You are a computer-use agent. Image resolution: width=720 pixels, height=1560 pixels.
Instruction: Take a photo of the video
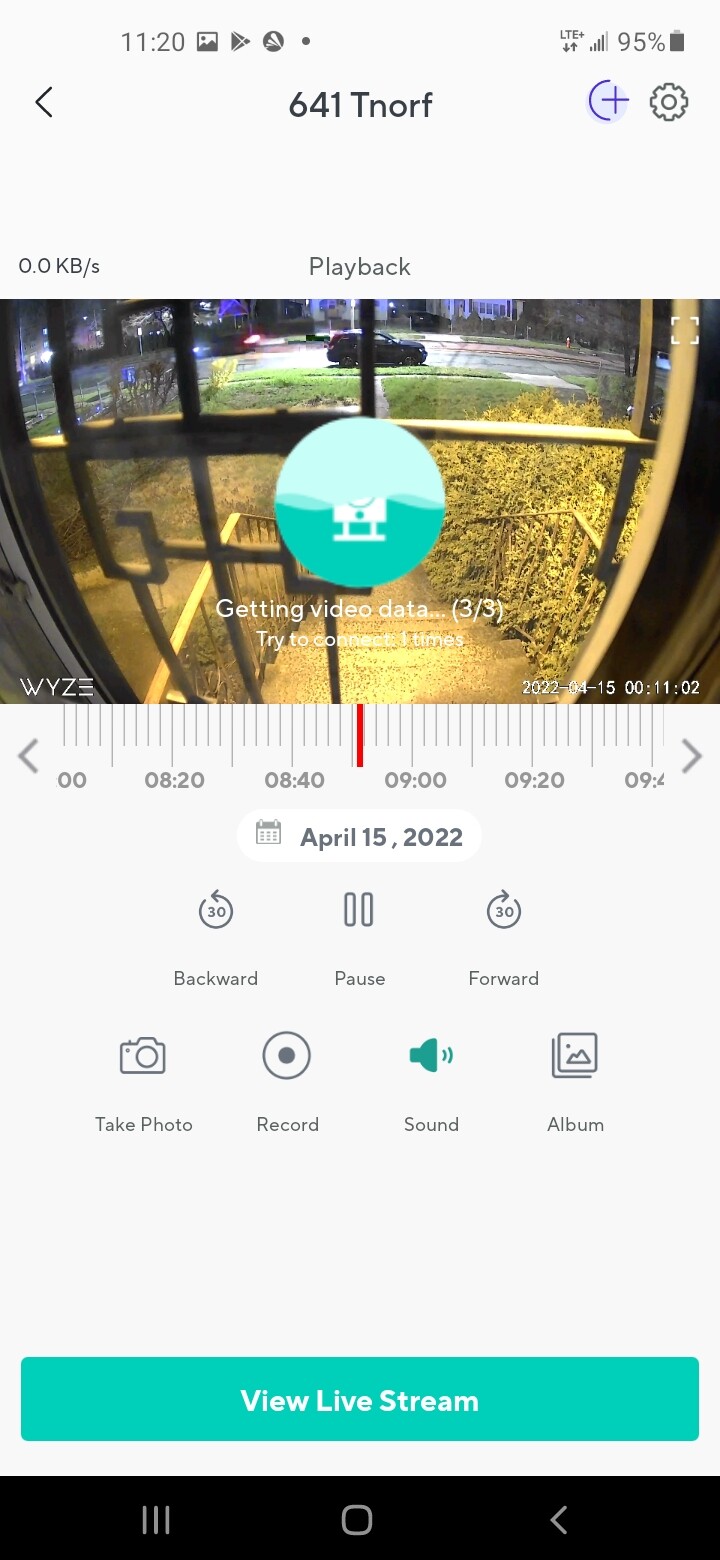coord(143,1056)
